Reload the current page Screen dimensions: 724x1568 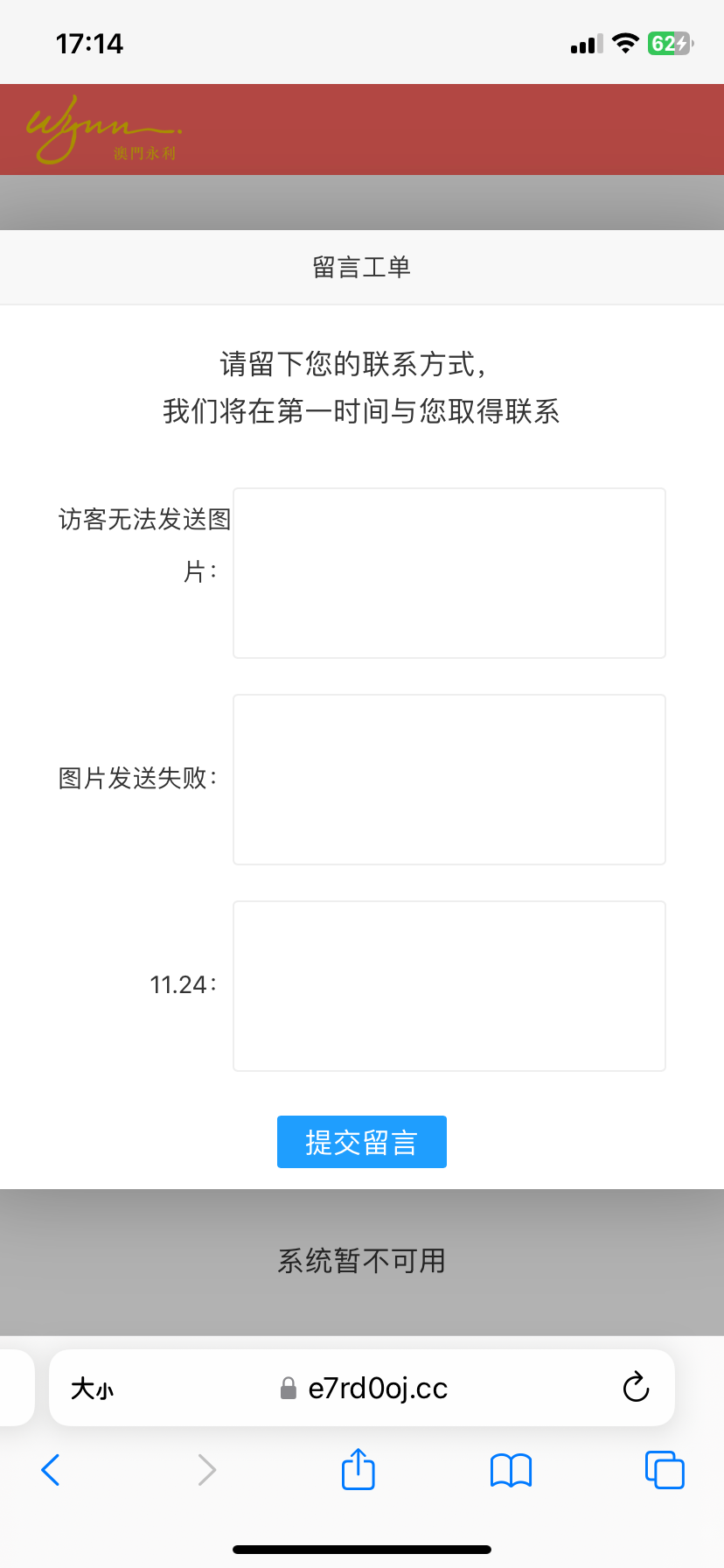pyautogui.click(x=636, y=1388)
